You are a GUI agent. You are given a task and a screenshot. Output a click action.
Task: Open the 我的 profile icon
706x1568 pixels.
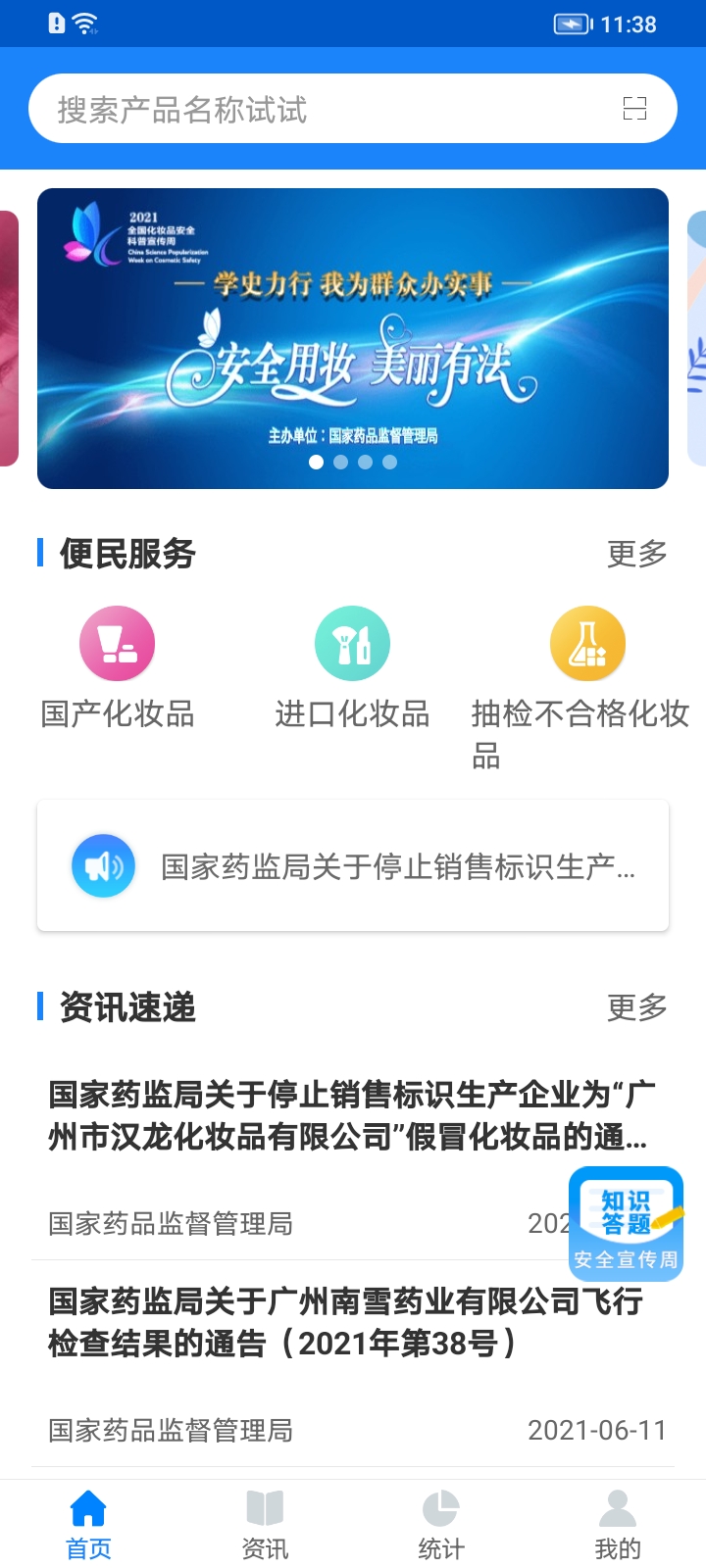(x=617, y=1509)
